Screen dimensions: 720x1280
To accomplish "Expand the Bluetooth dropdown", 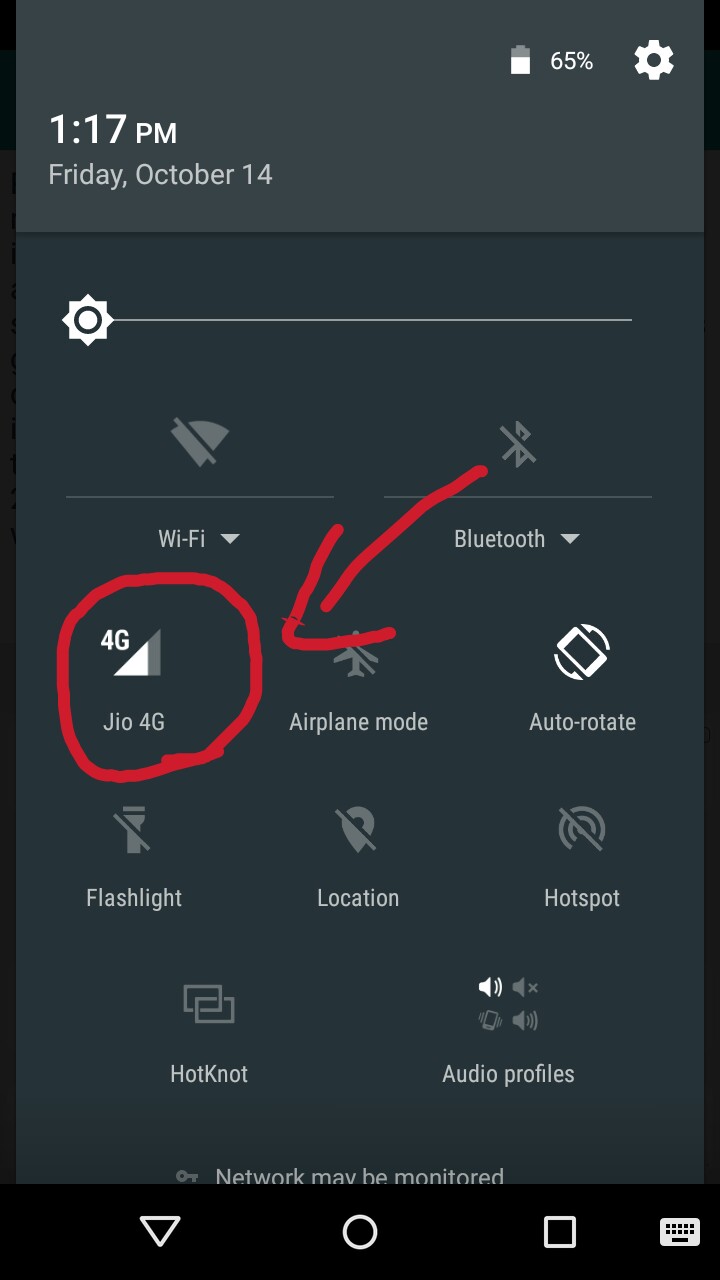I will (517, 539).
